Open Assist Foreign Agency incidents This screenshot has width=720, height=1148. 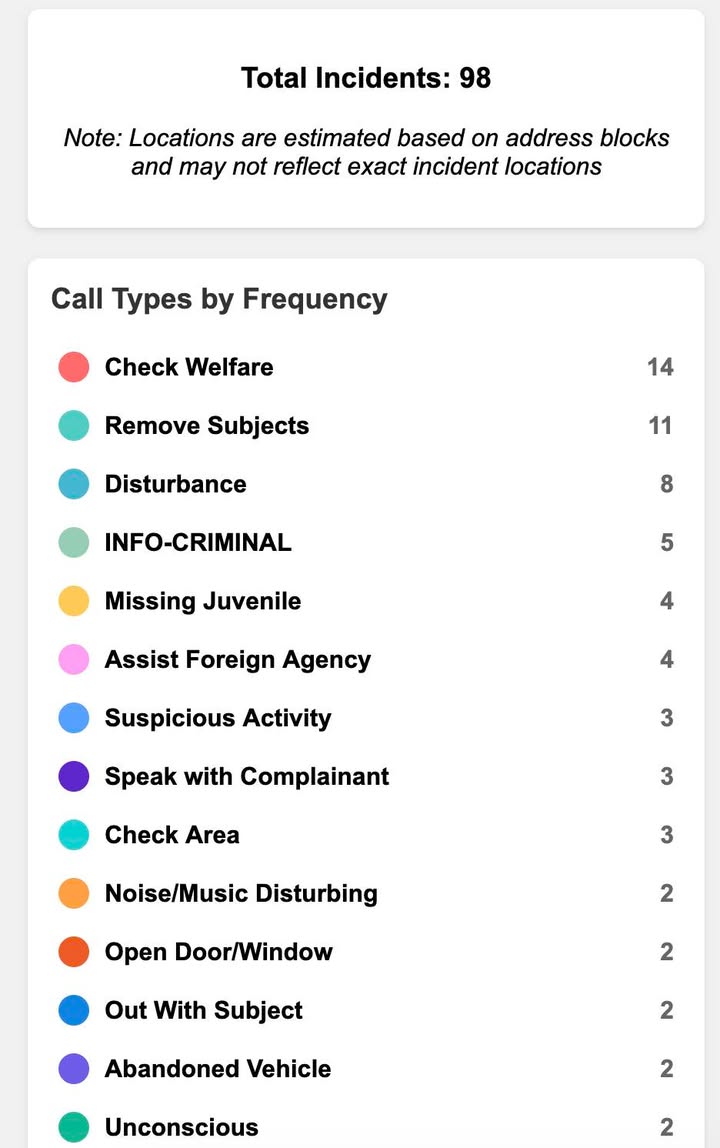tap(238, 660)
